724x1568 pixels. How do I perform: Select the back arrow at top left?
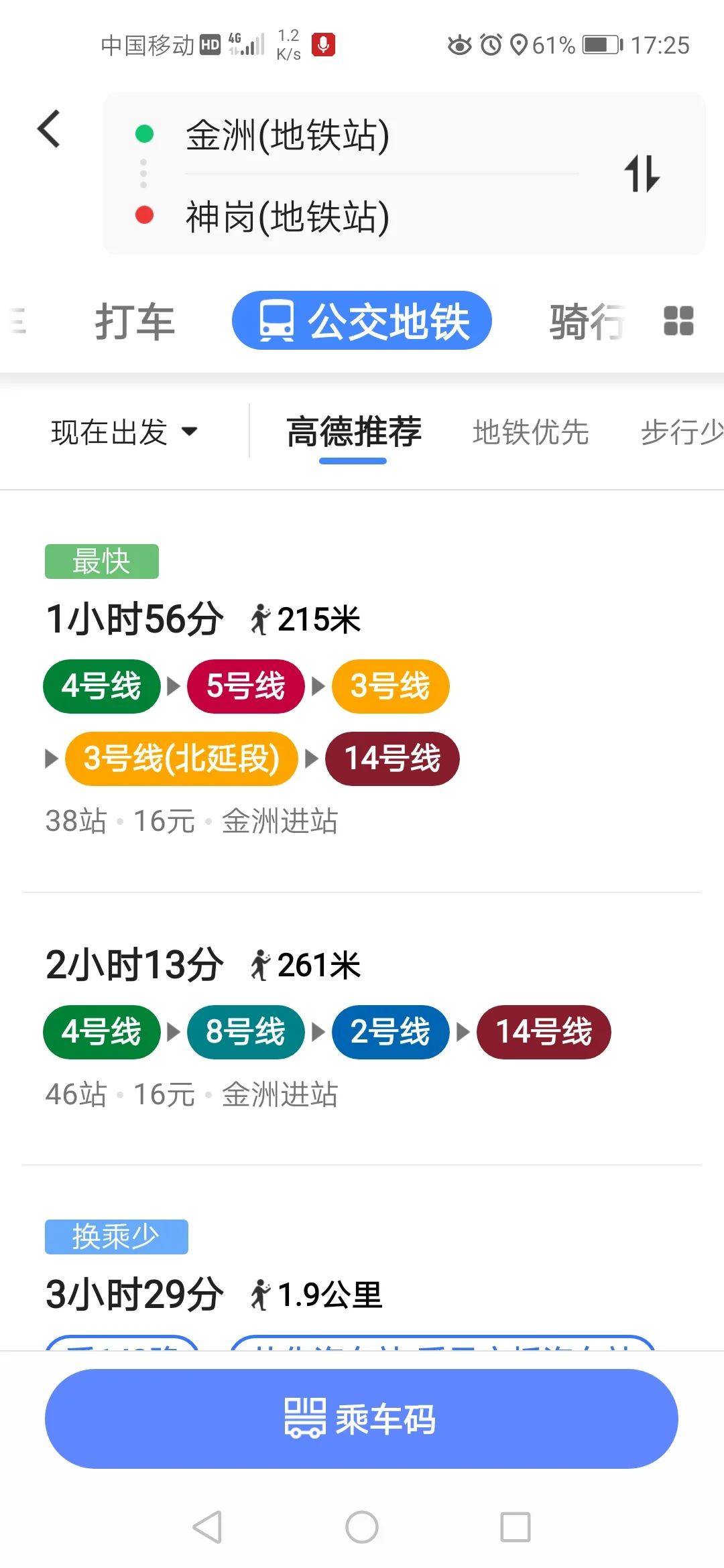pyautogui.click(x=49, y=129)
